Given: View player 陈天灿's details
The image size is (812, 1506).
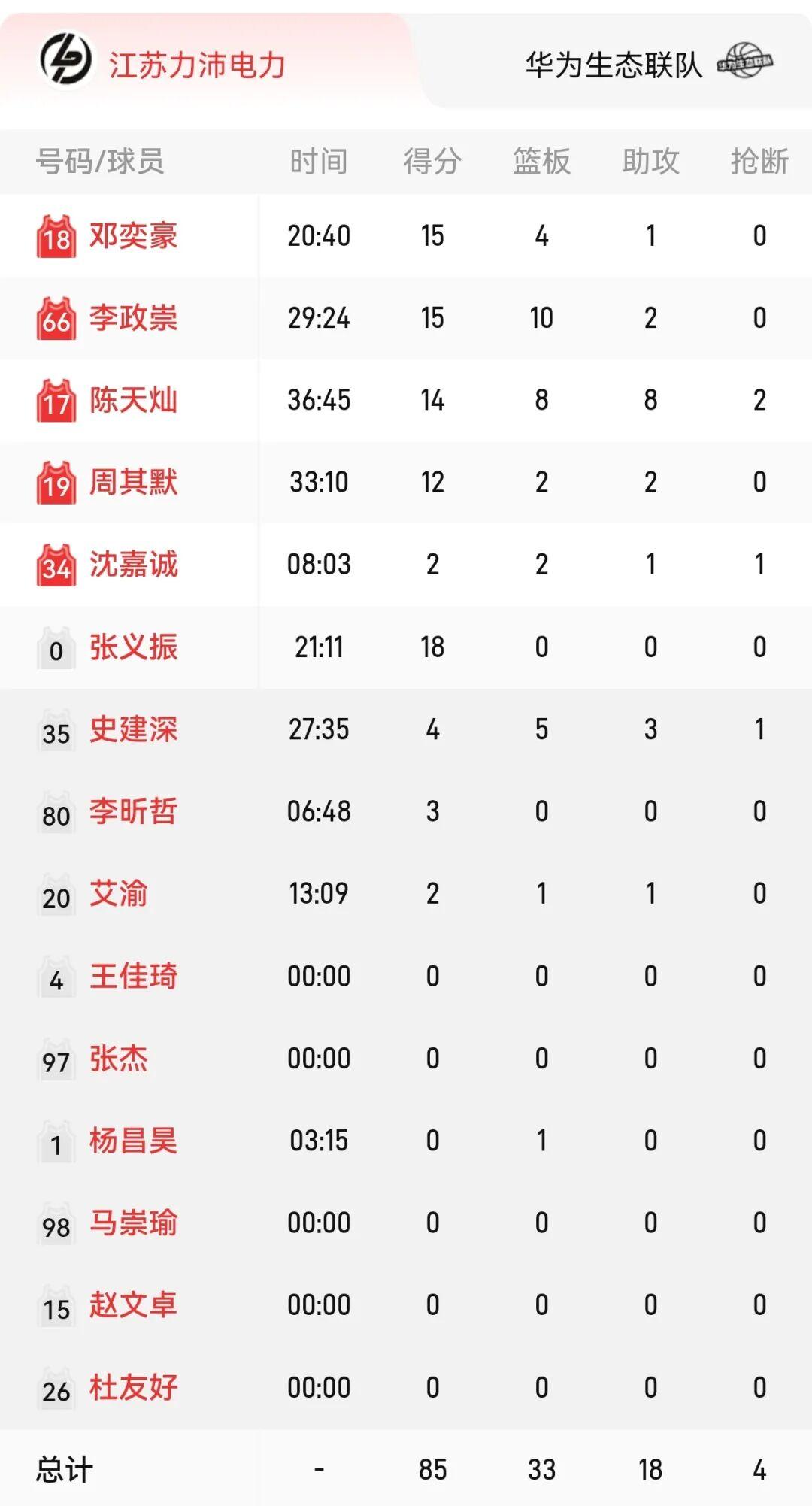Looking at the screenshot, I should (133, 400).
